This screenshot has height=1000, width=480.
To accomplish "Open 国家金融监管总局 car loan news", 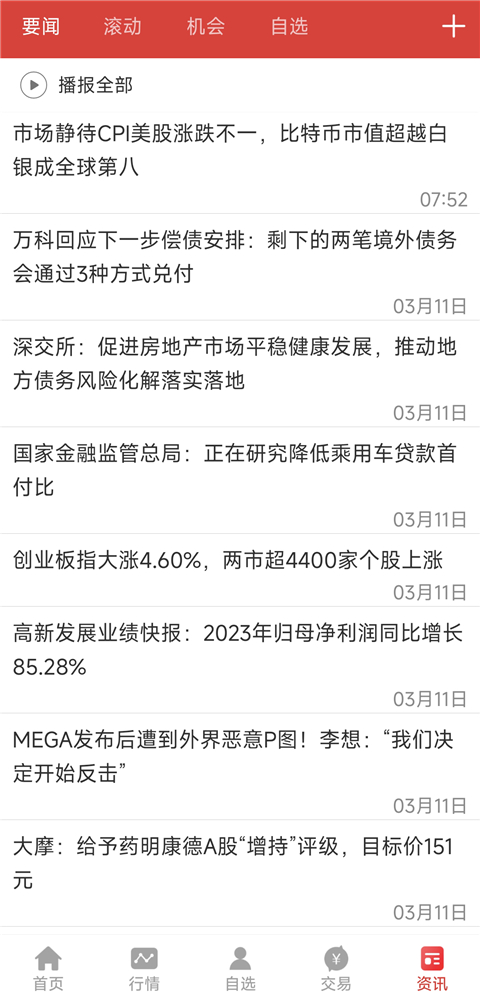I will pos(240,481).
